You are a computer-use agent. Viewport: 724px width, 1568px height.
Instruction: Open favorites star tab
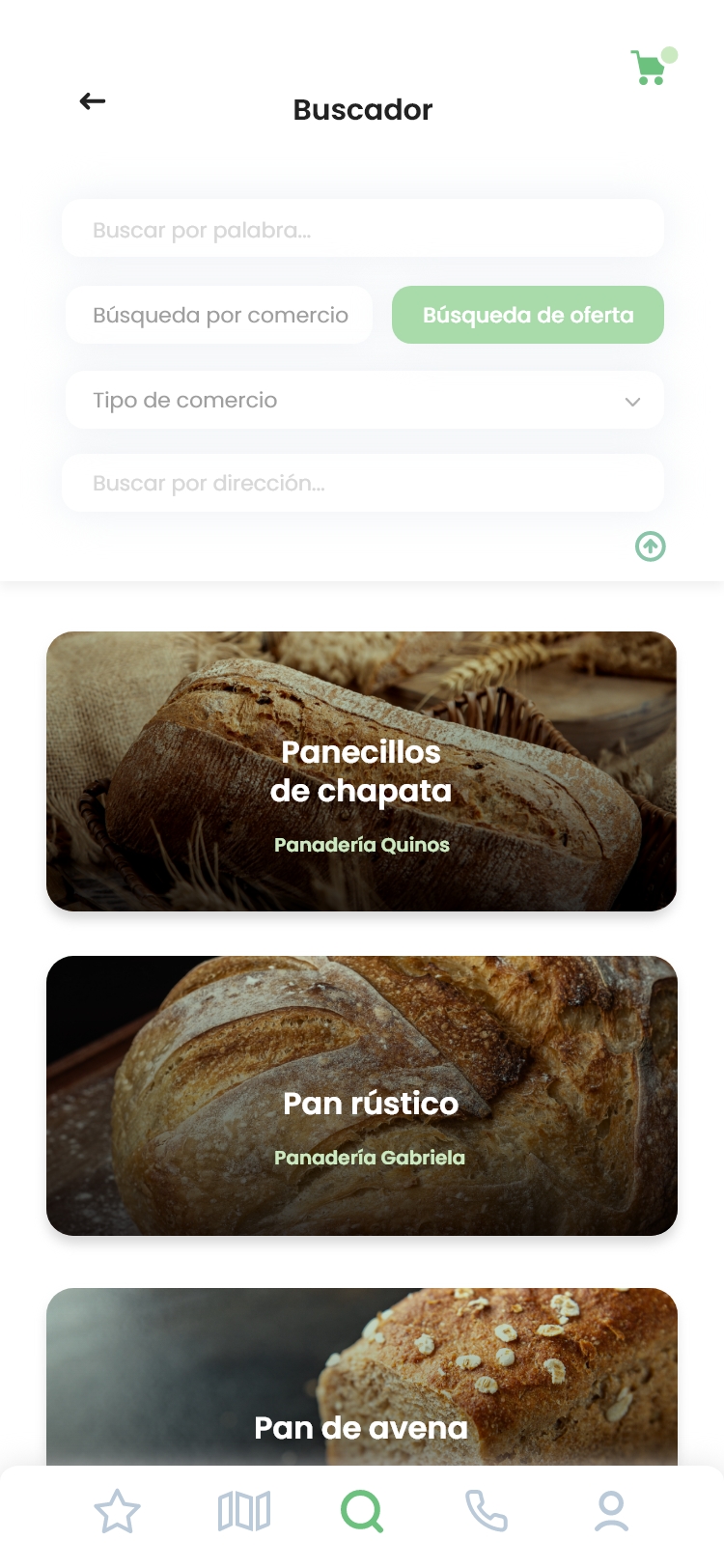point(117,1511)
